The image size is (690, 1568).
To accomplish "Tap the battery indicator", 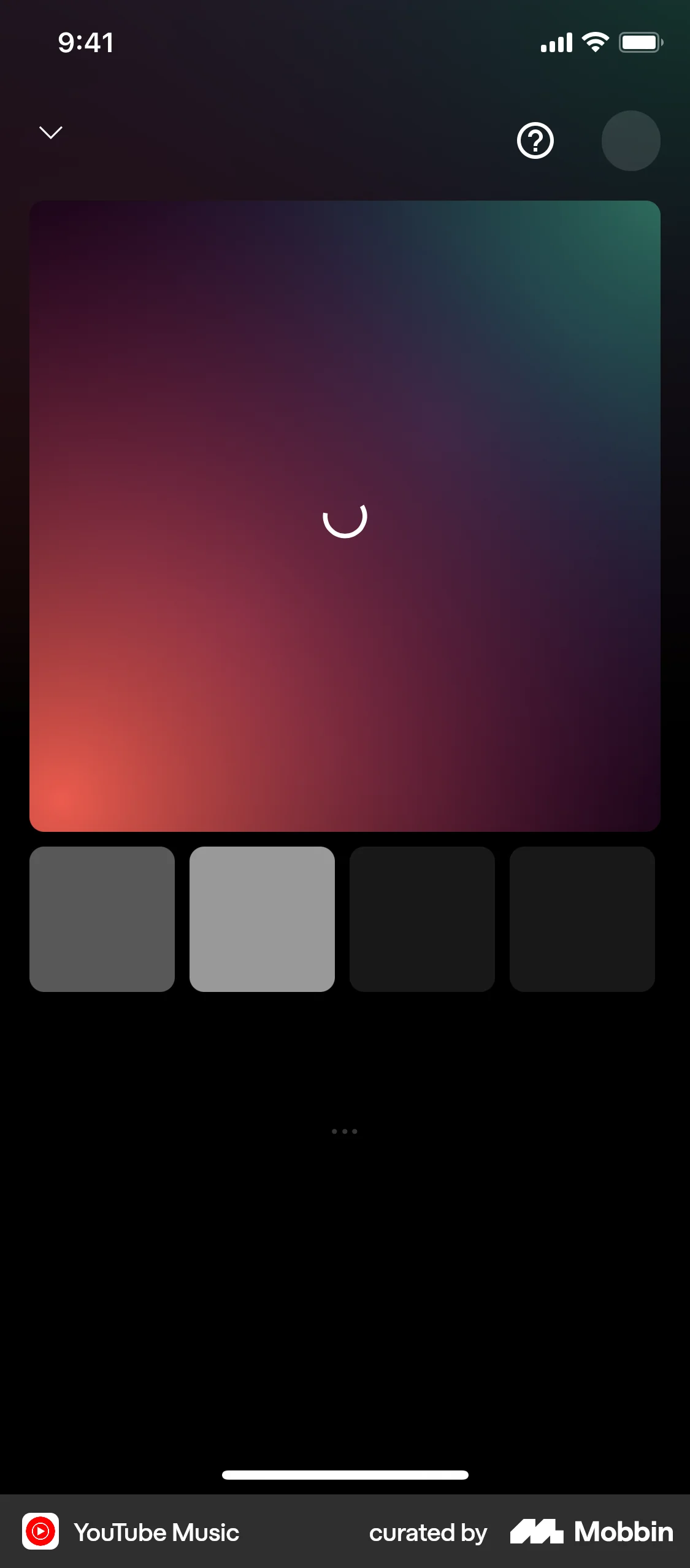I will pos(640,41).
